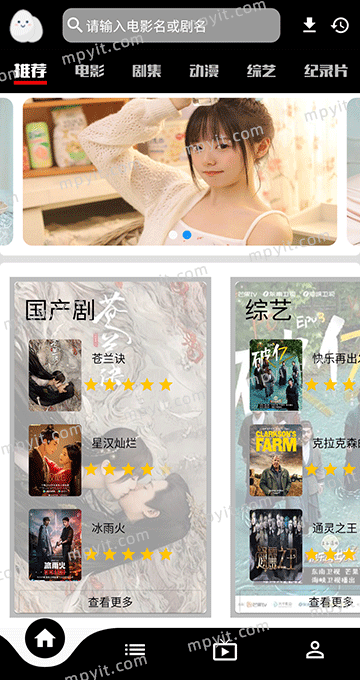The height and width of the screenshot is (680, 360).
Task: Open the profile tab
Action: pos(315,650)
